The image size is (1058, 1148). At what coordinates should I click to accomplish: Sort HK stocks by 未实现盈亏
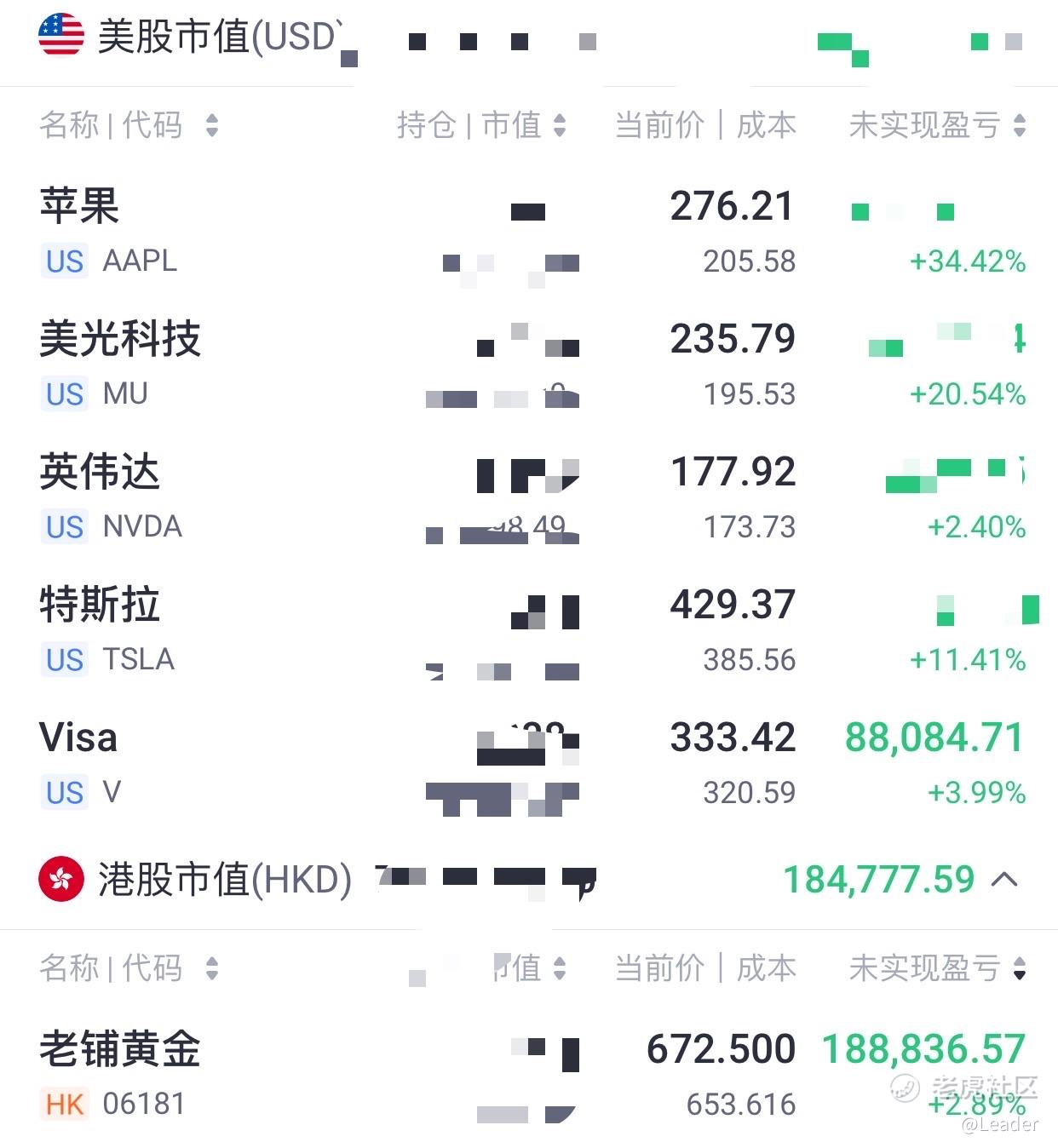[x=938, y=968]
